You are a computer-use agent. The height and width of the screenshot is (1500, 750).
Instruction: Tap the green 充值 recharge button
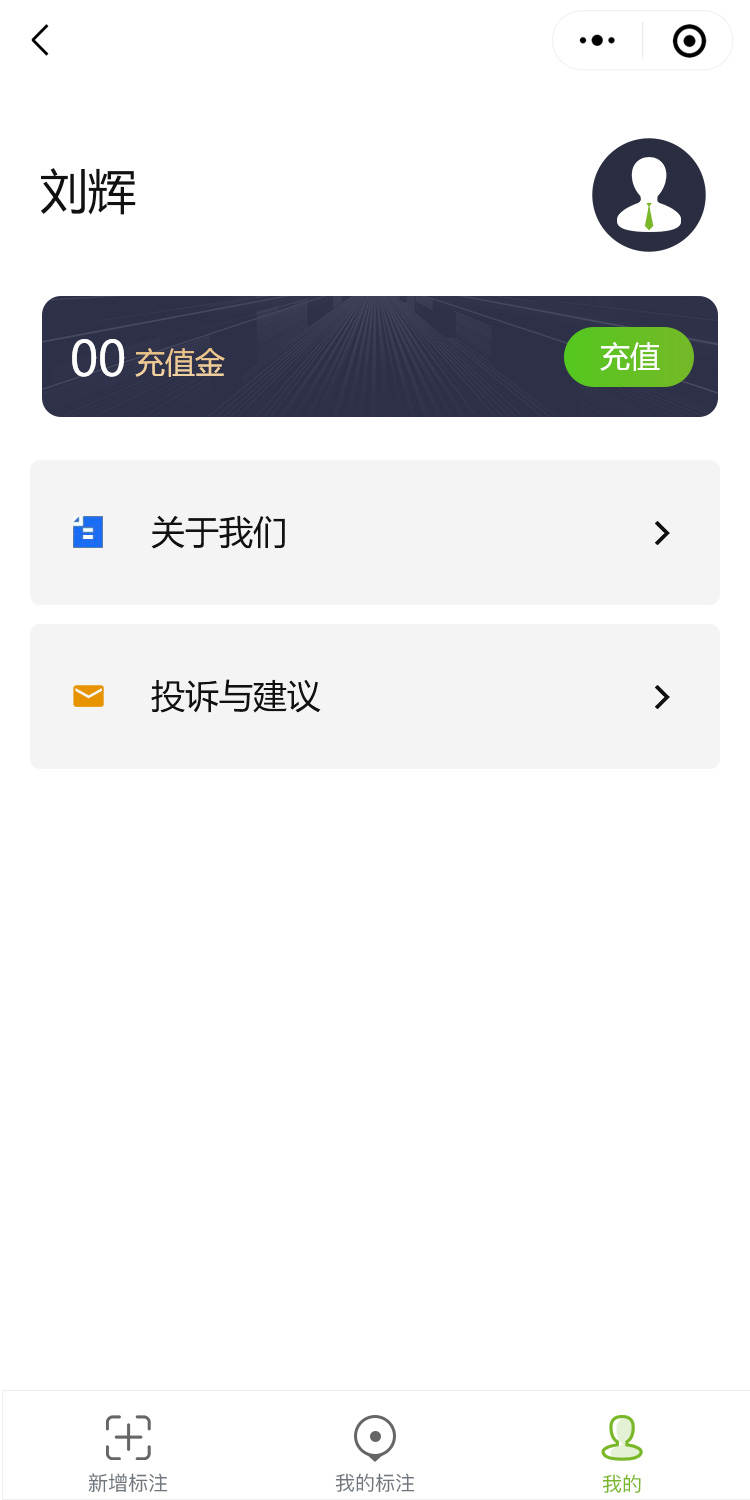(628, 357)
